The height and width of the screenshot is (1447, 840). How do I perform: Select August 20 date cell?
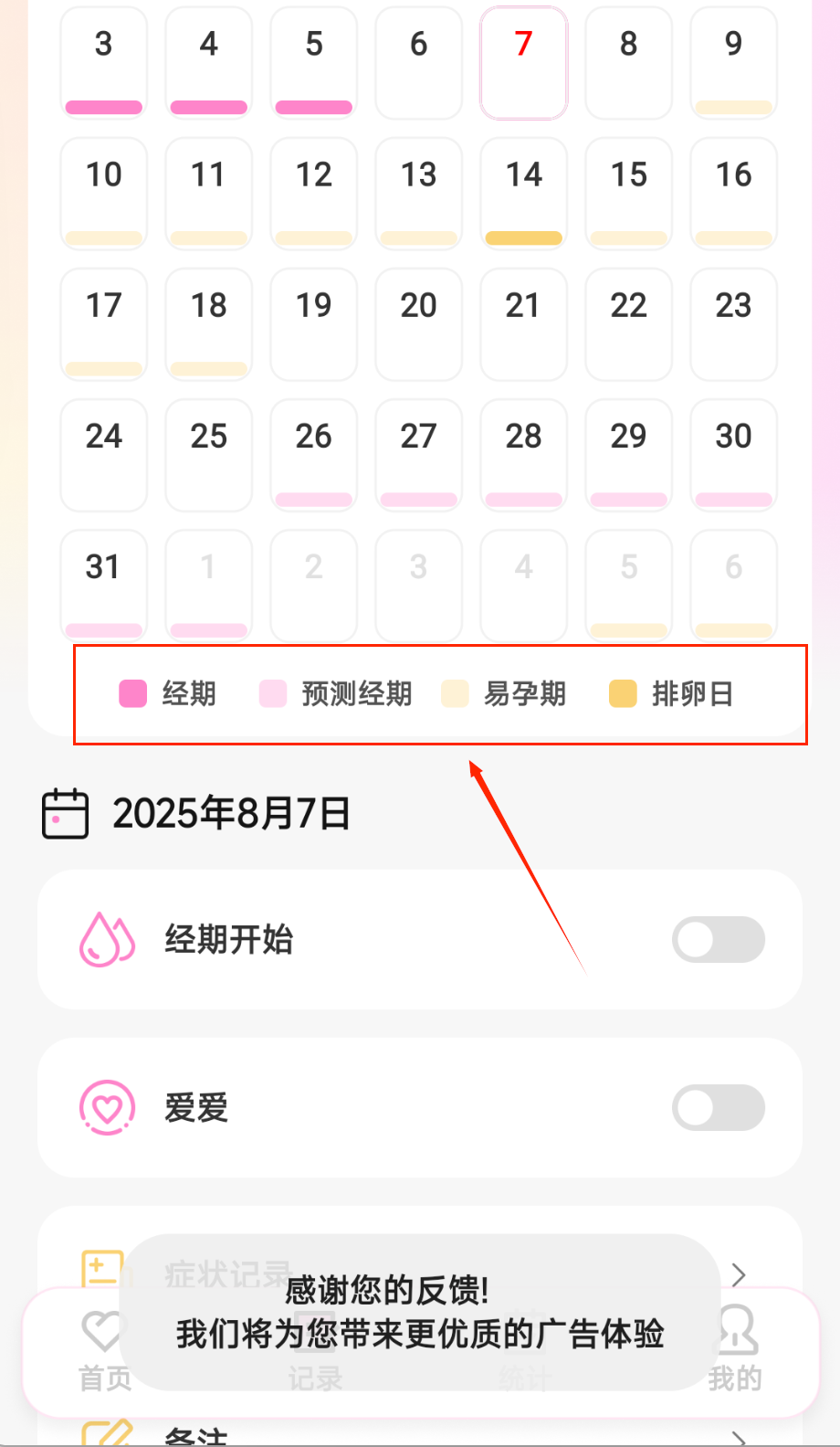[x=418, y=323]
